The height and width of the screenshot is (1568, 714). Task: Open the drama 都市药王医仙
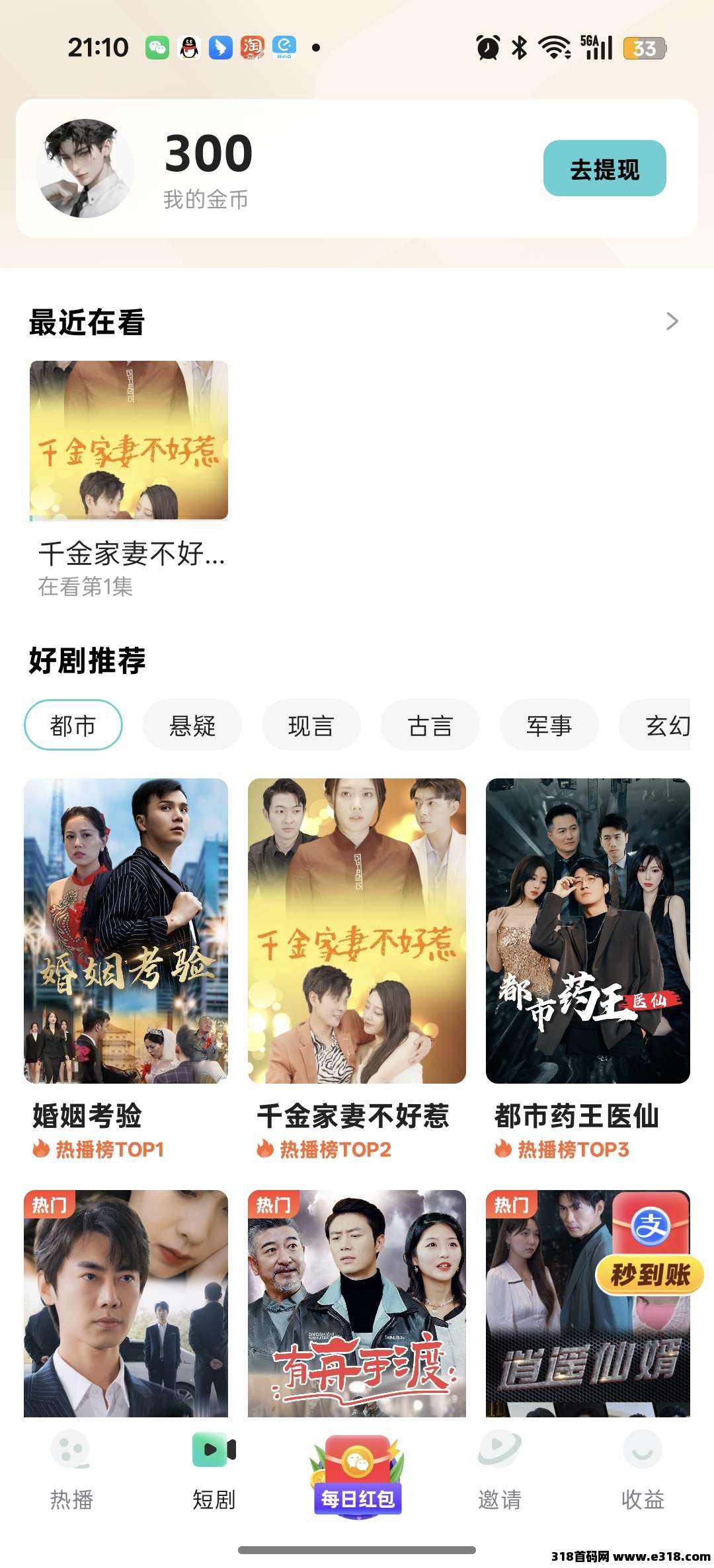click(x=588, y=930)
